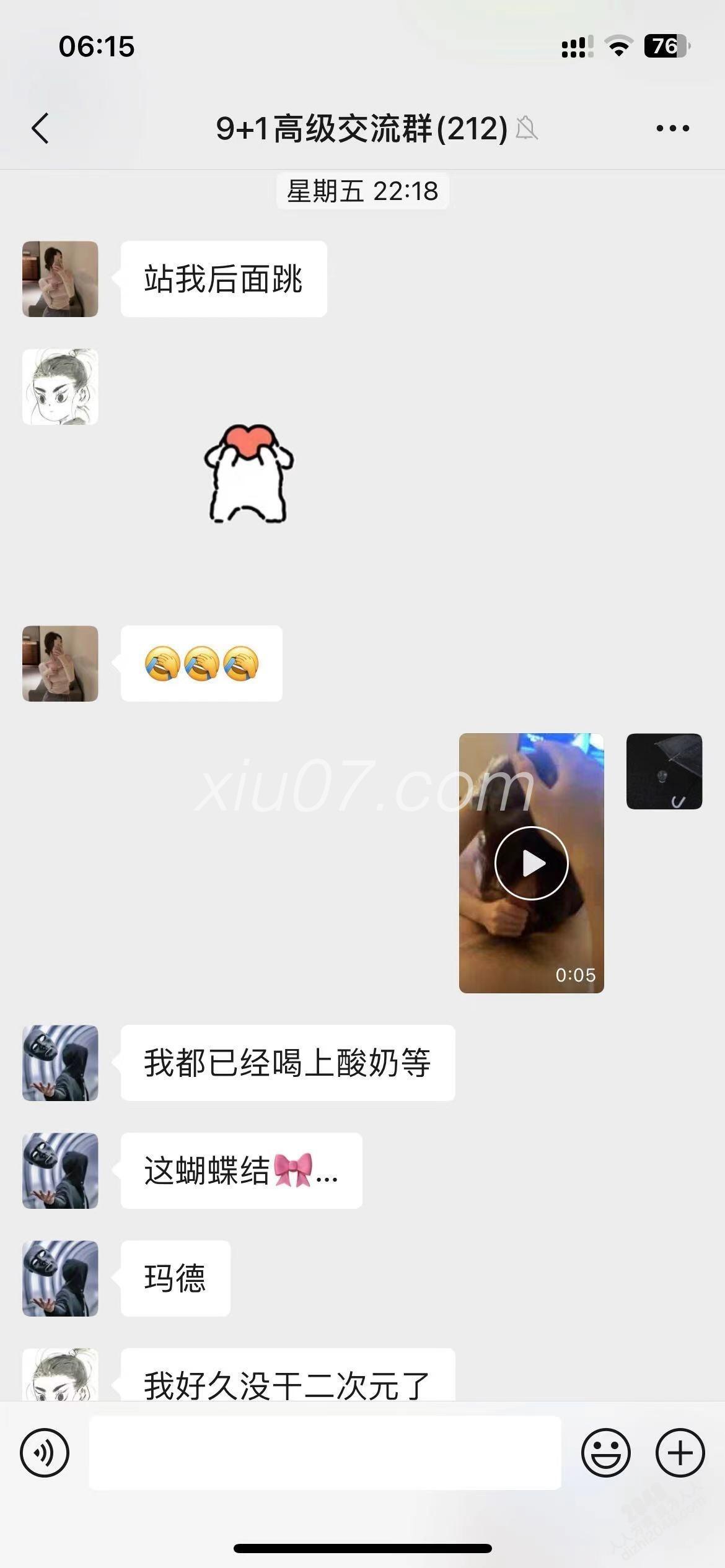
Task: Open the plus attachments panel
Action: (680, 1452)
